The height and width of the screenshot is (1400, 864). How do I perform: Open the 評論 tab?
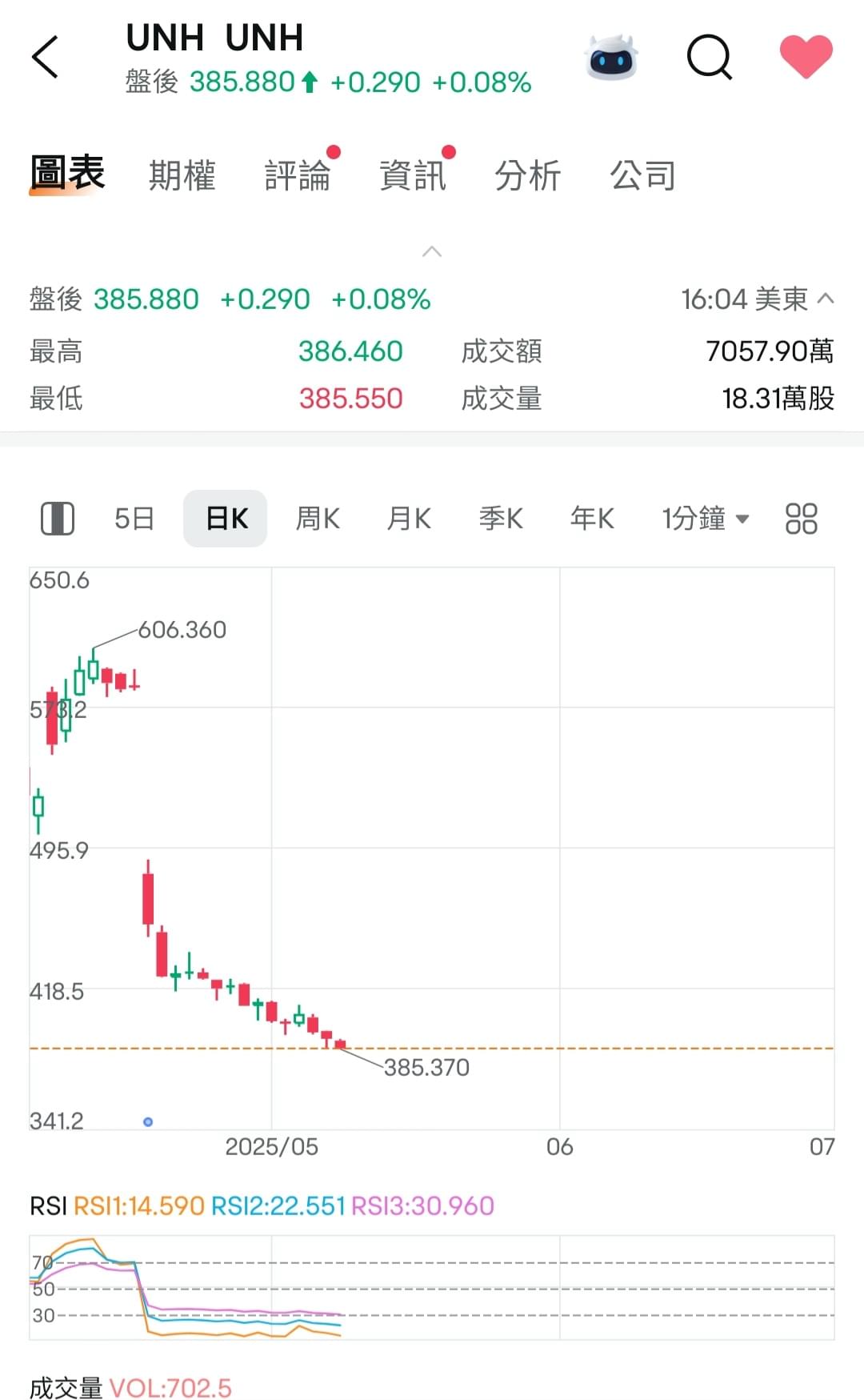coord(298,175)
